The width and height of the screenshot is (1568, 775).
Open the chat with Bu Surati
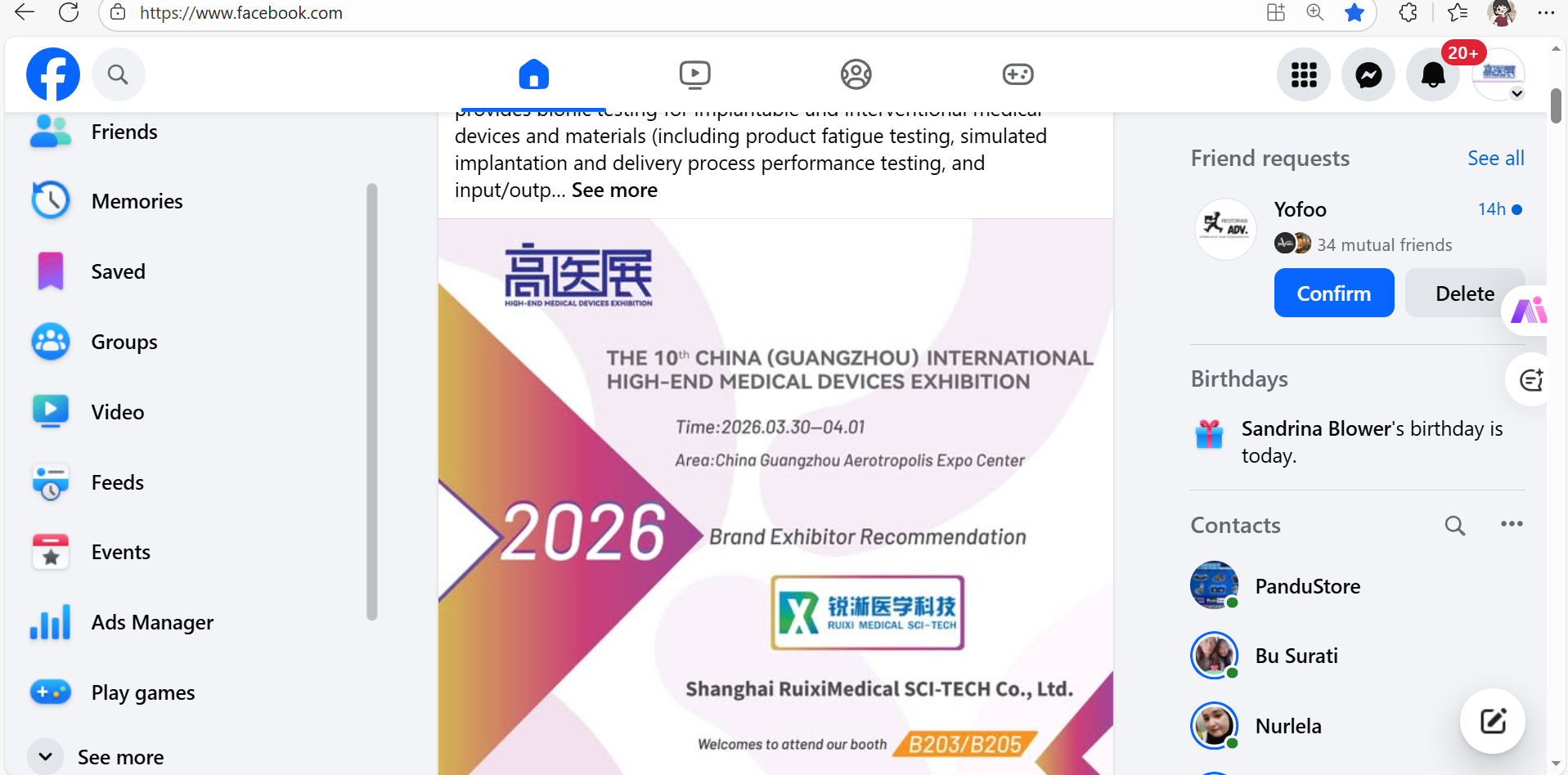point(1296,656)
